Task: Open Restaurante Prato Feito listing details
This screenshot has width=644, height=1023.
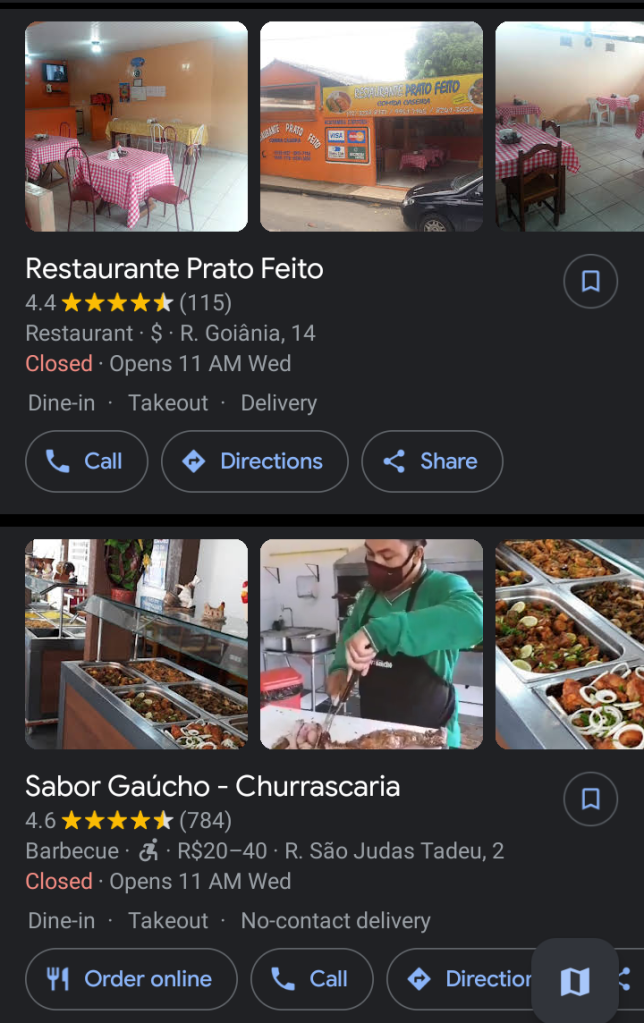Action: [174, 268]
